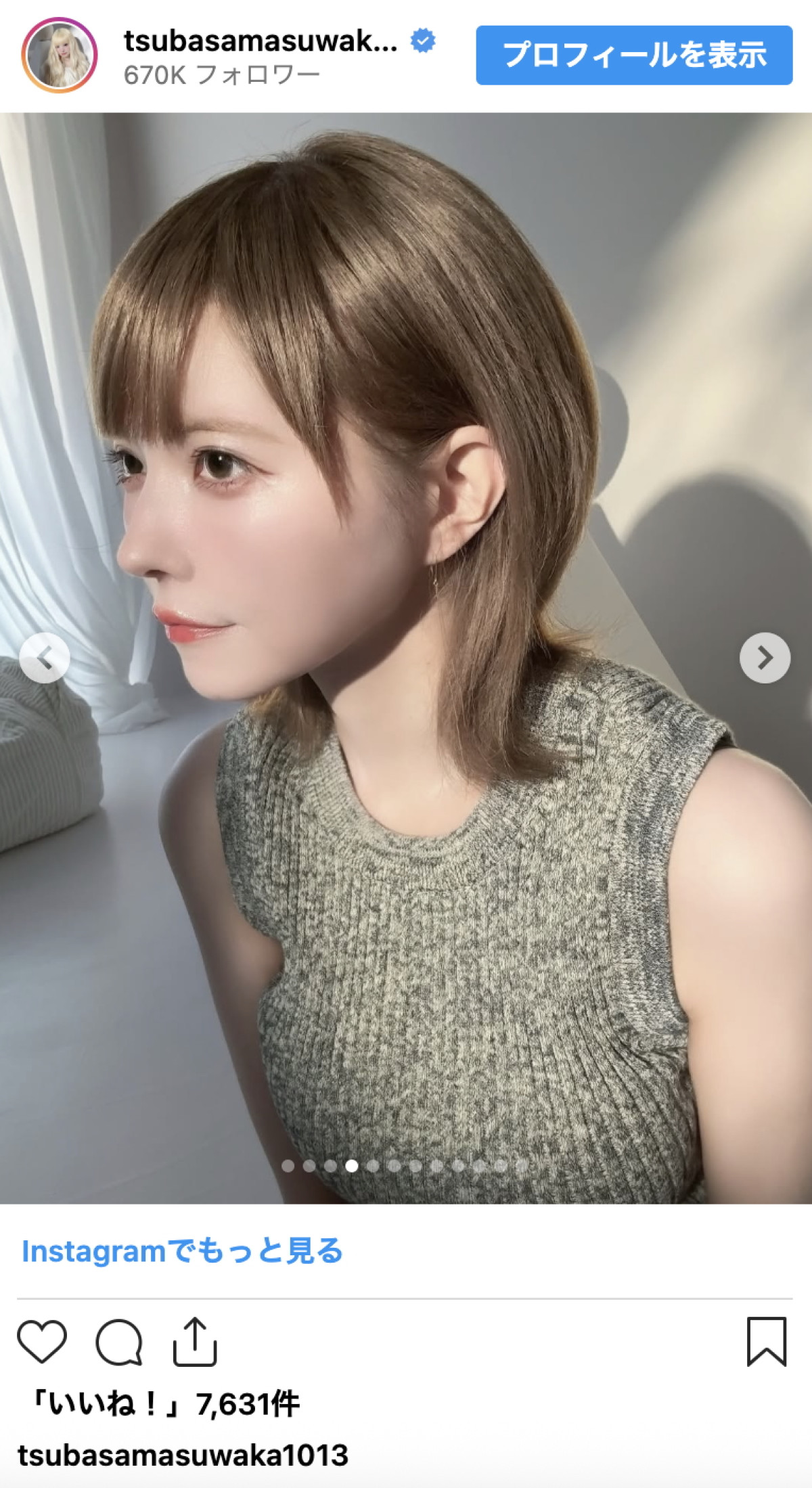The image size is (812, 1488).
Task: Go to the previous photo in carousel
Action: (x=45, y=657)
